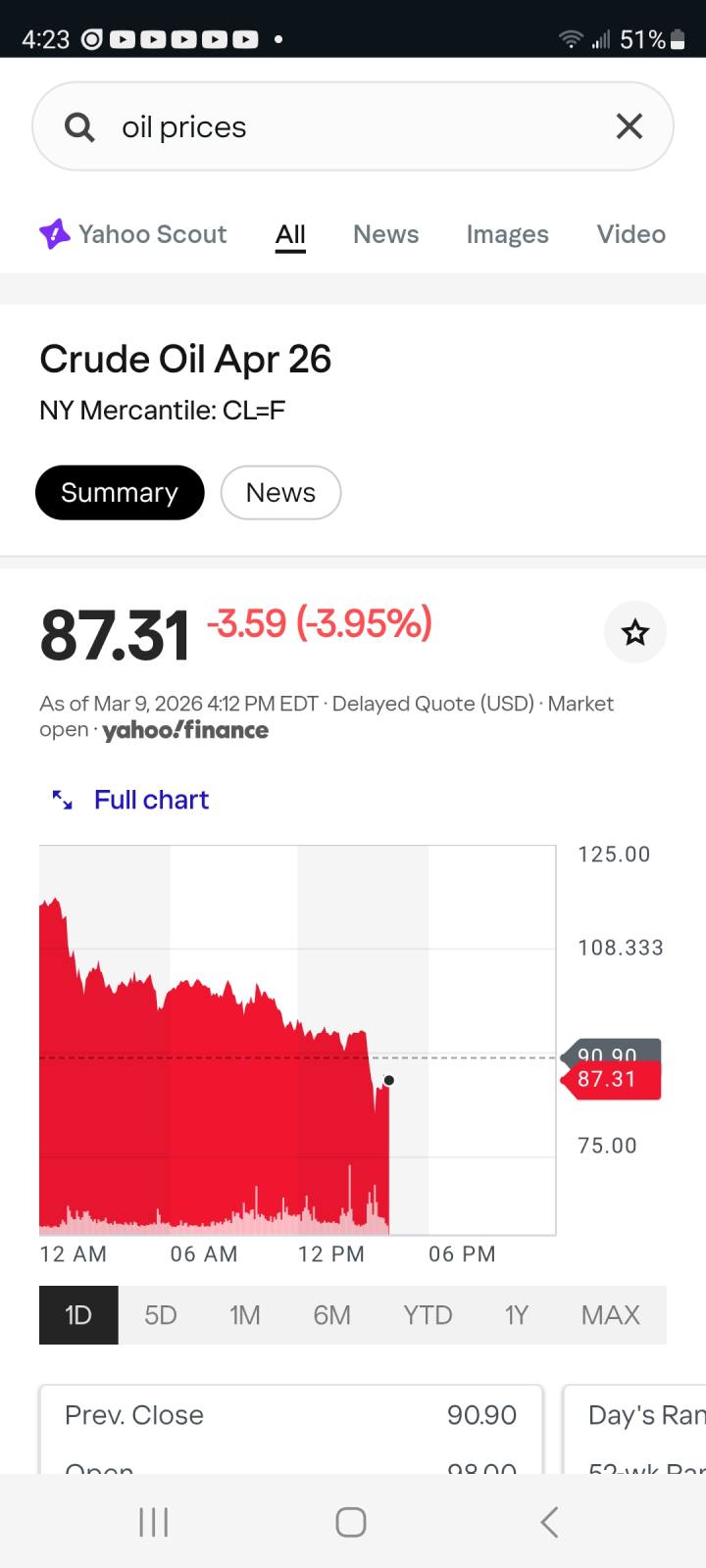Show the 5D chart range
The height and width of the screenshot is (1568, 706).
(x=161, y=1315)
